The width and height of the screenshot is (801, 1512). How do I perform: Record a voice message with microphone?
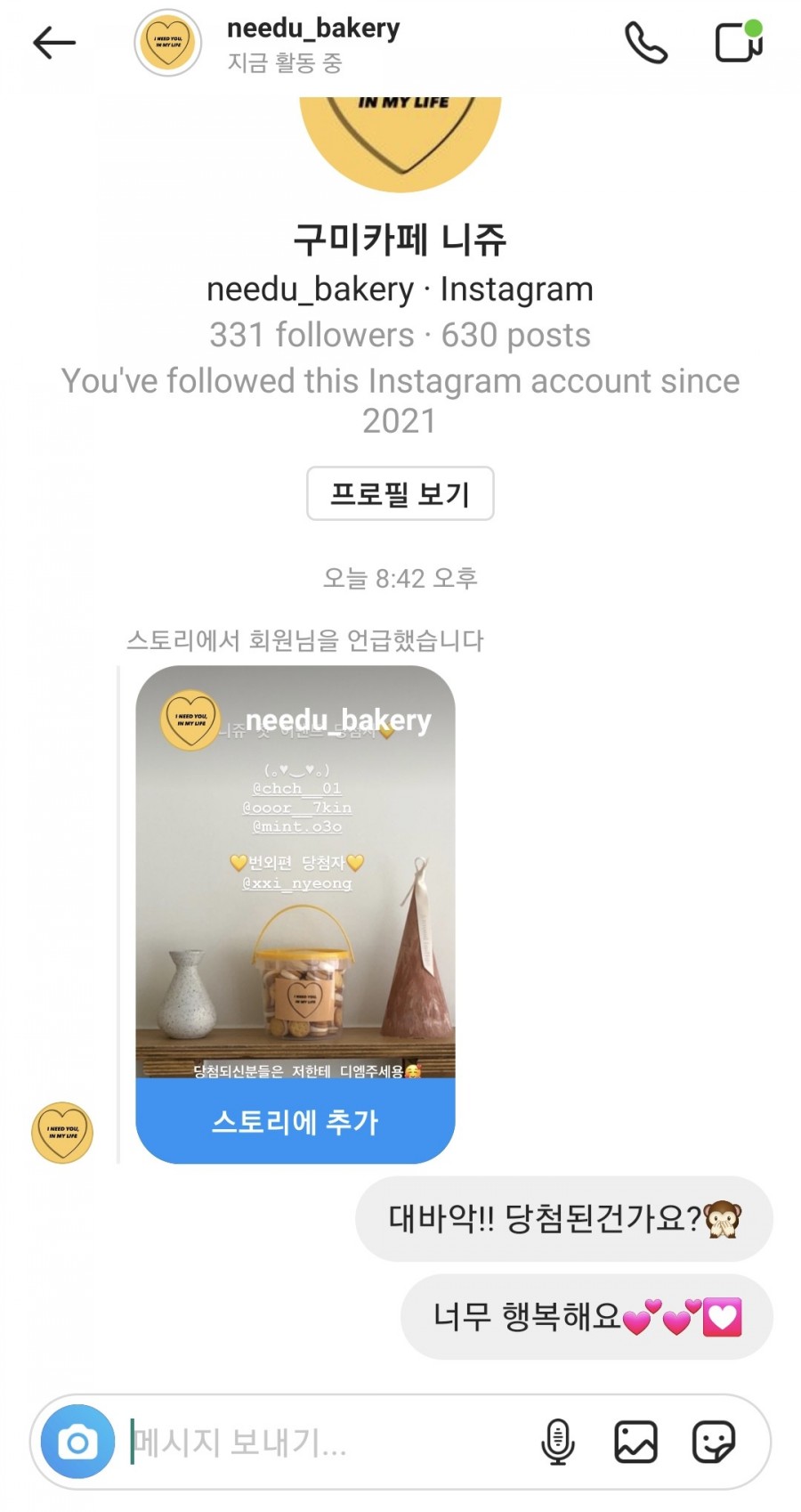pyautogui.click(x=558, y=1442)
